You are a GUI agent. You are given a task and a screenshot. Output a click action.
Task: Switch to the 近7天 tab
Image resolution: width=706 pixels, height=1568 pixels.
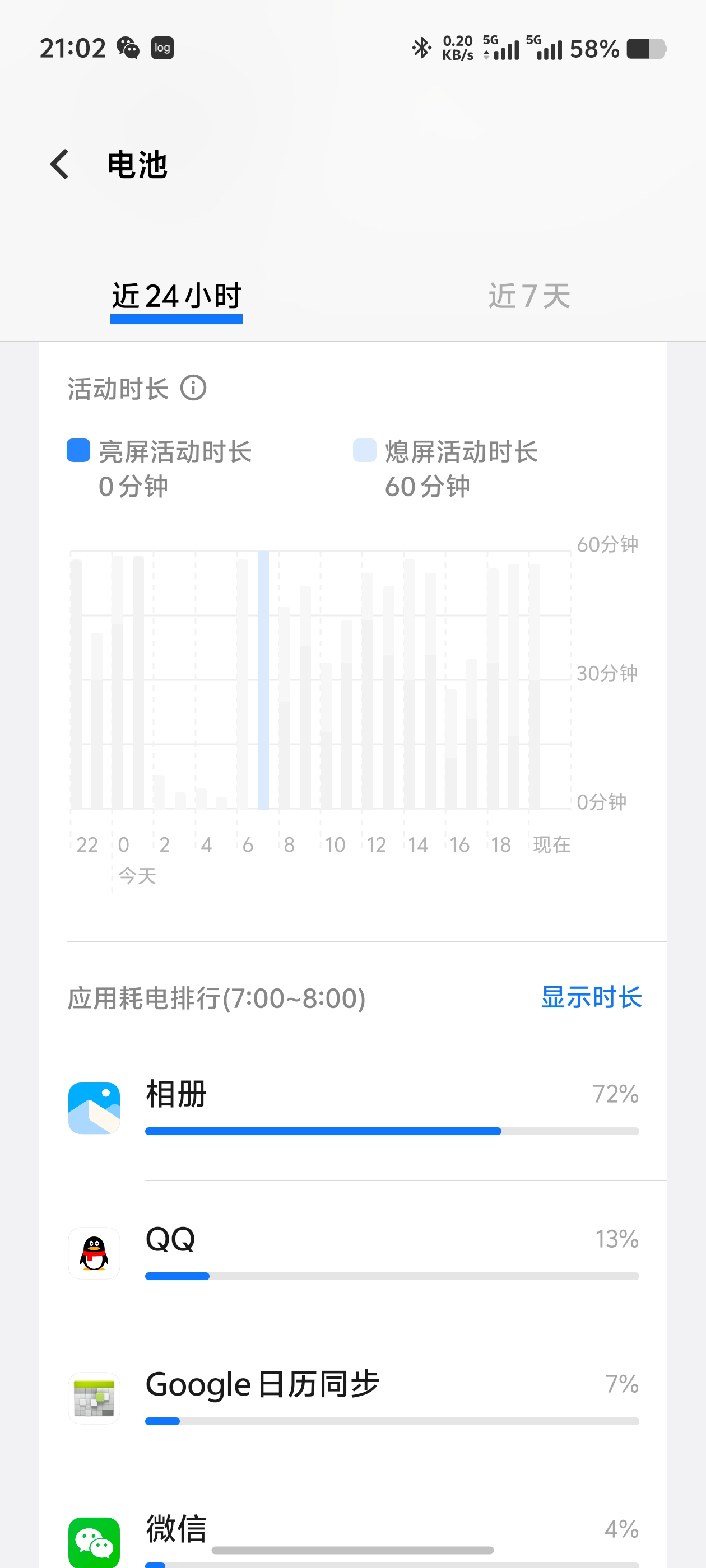529,296
